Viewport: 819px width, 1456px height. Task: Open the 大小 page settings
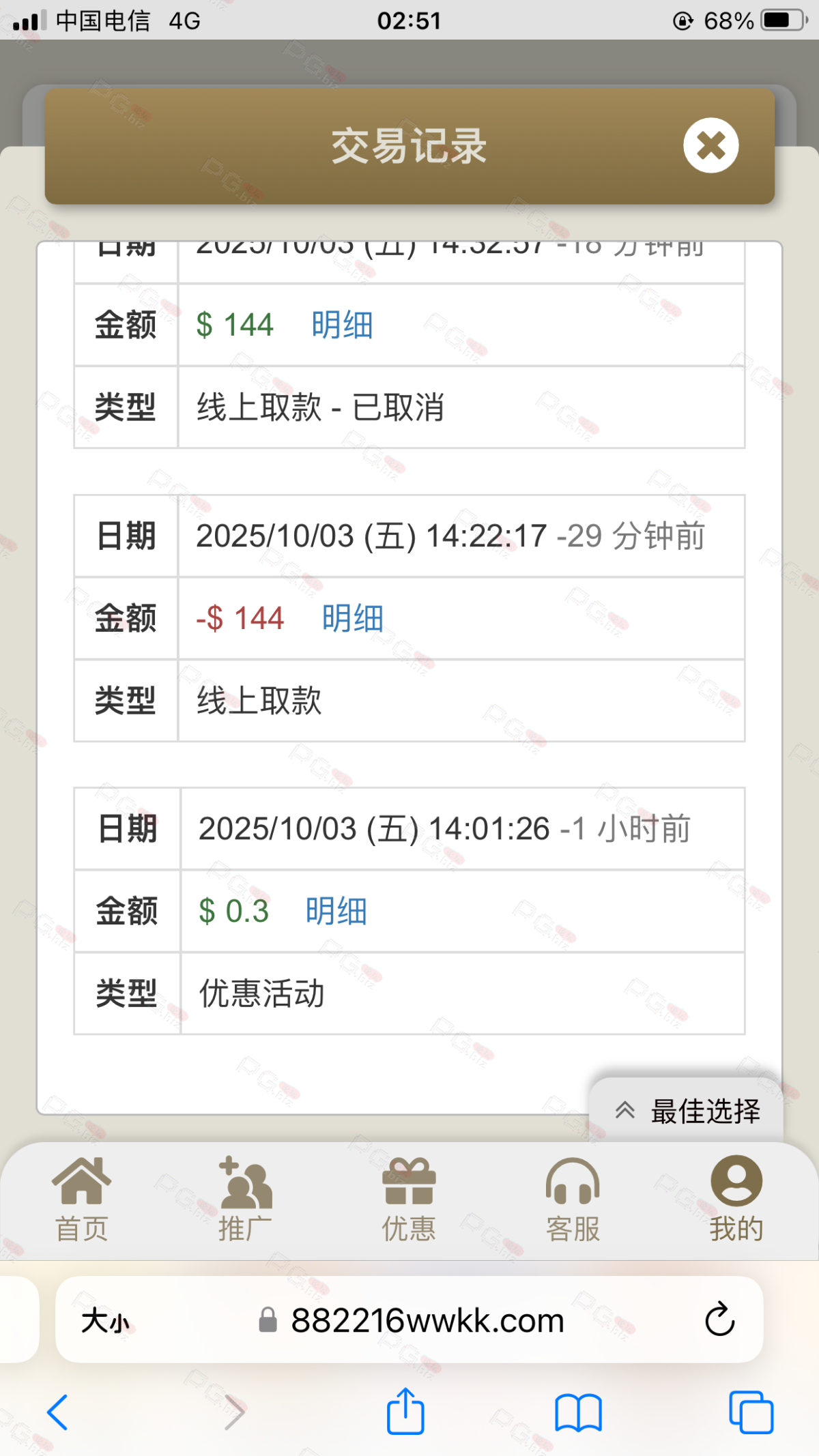[x=105, y=1320]
